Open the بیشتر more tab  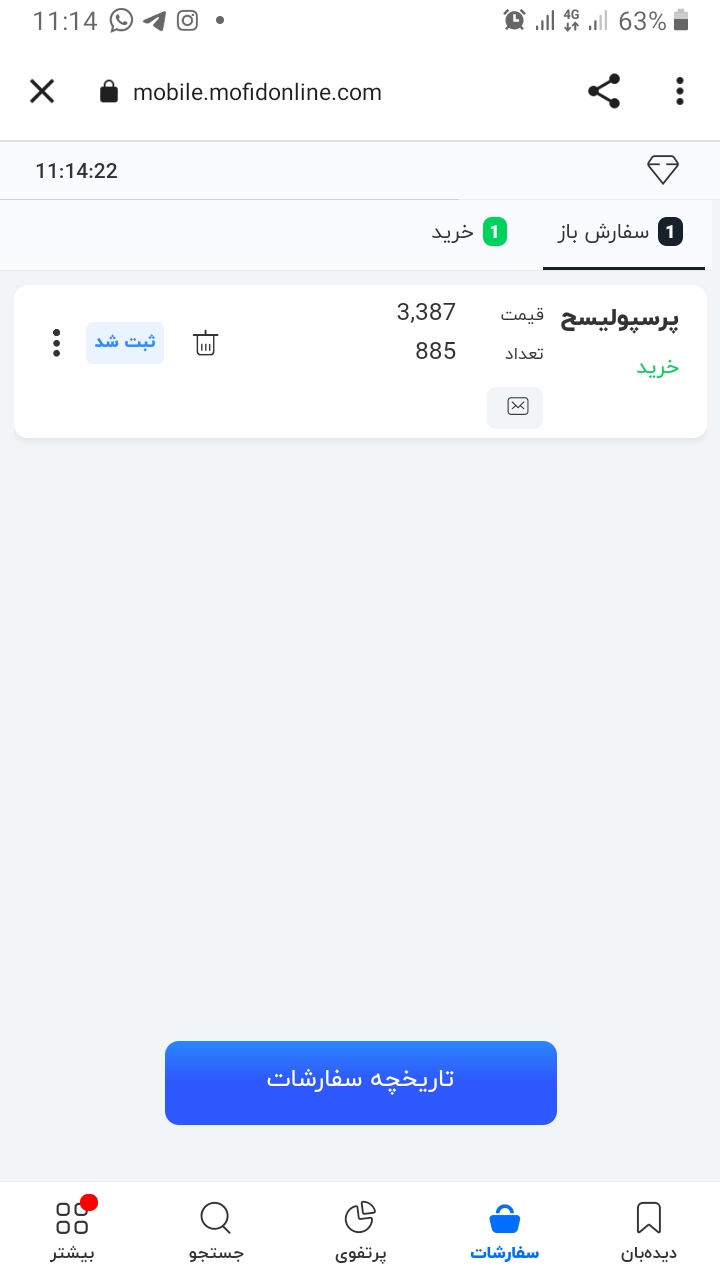point(72,1231)
